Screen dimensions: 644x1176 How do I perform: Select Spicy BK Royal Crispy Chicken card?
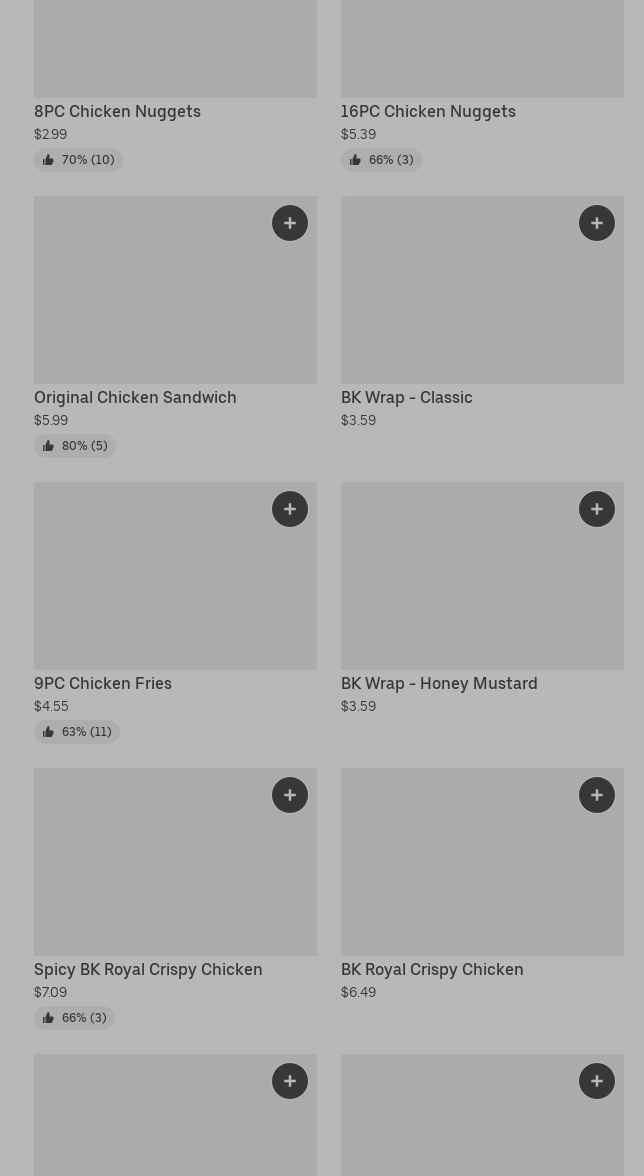tap(175, 898)
